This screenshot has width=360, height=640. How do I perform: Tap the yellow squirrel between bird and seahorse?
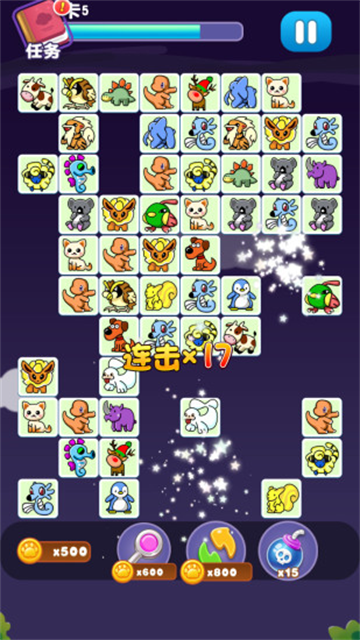pos(160,296)
